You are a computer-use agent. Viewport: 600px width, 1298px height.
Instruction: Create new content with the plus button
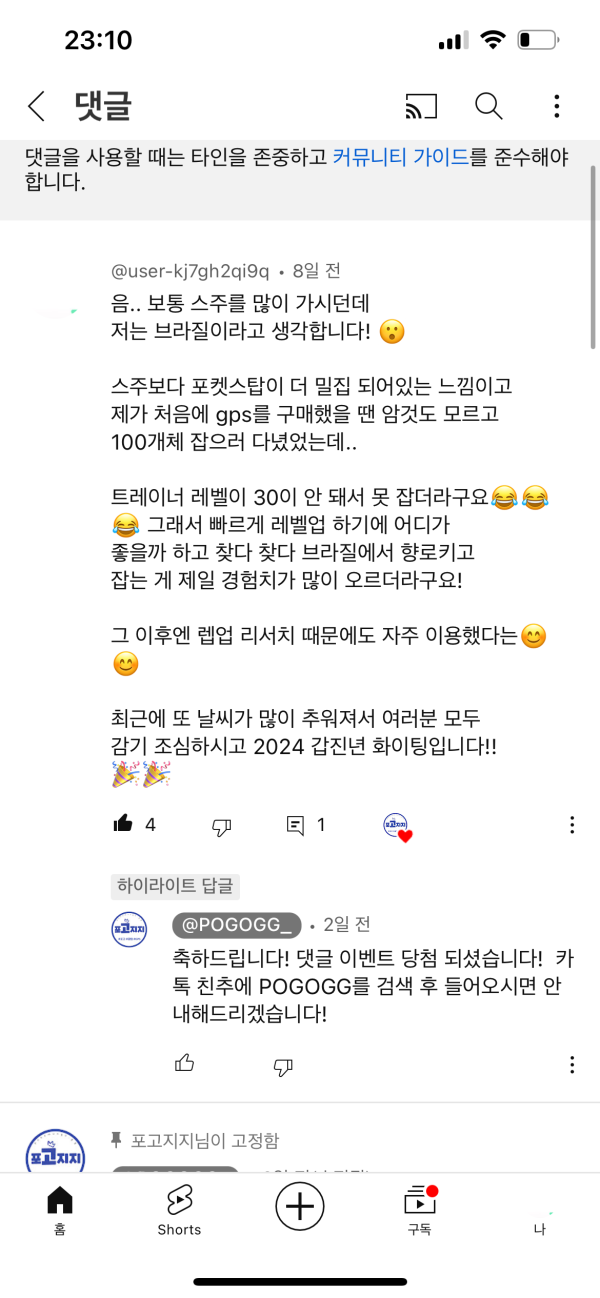(300, 1206)
